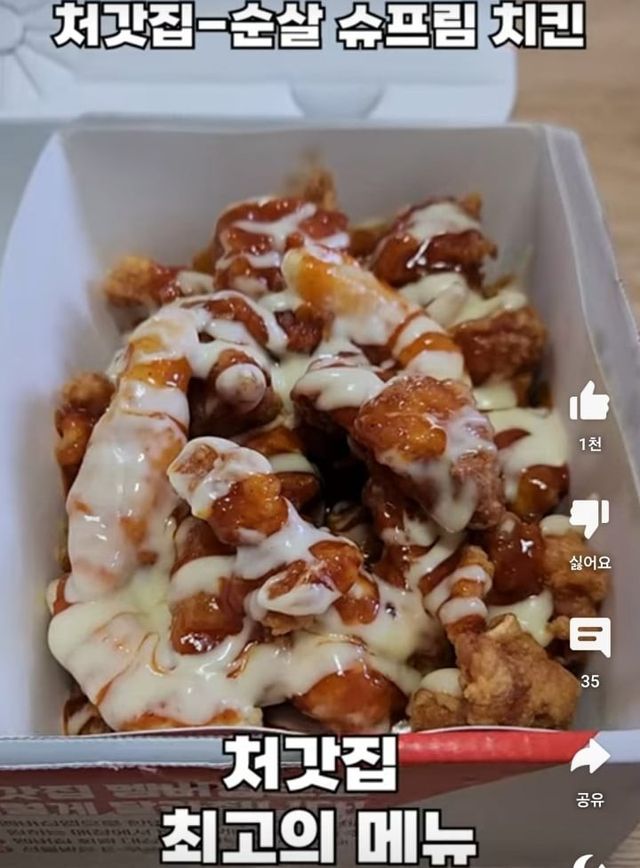This screenshot has width=640, height=868.
Task: Dislike the video with the 싫어요 button
Action: click(589, 520)
